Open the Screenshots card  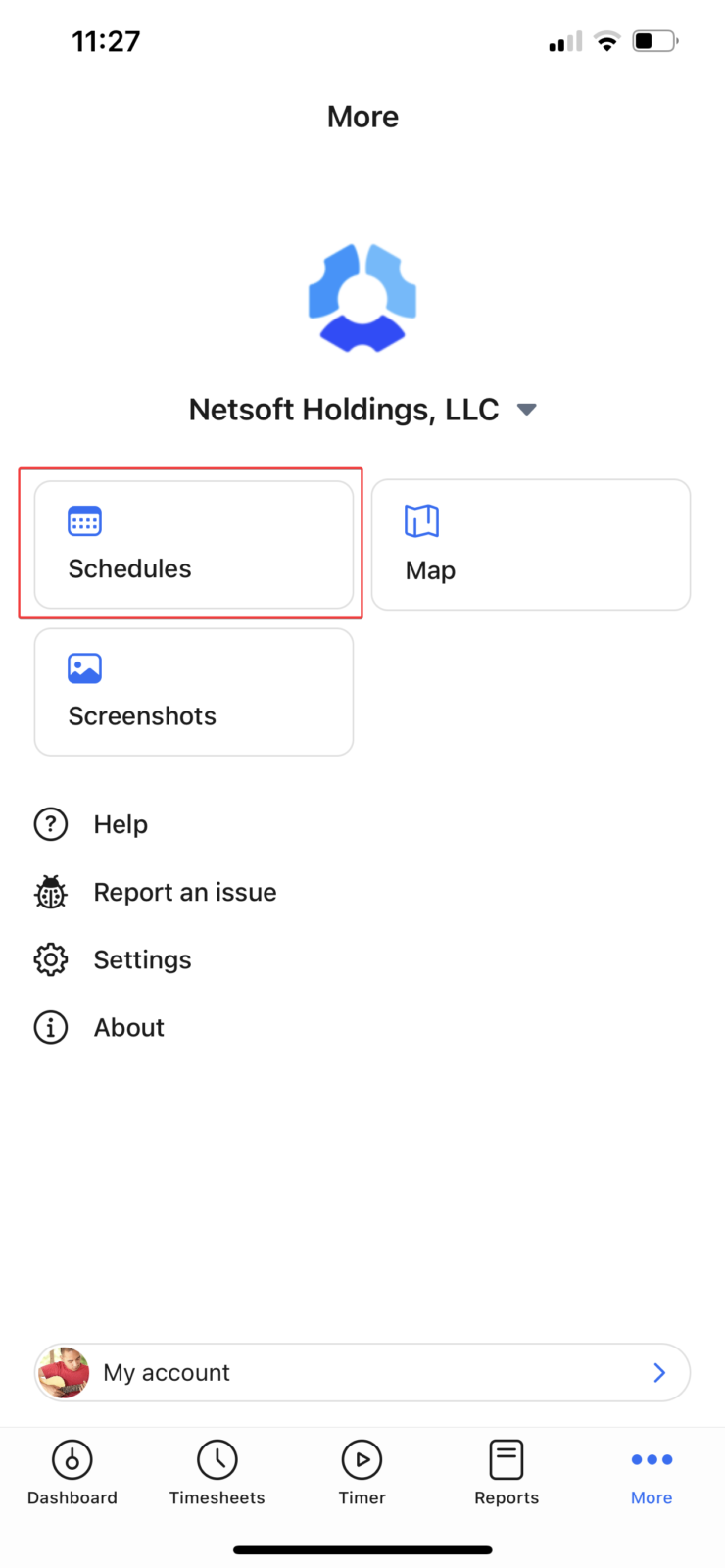pyautogui.click(x=194, y=692)
